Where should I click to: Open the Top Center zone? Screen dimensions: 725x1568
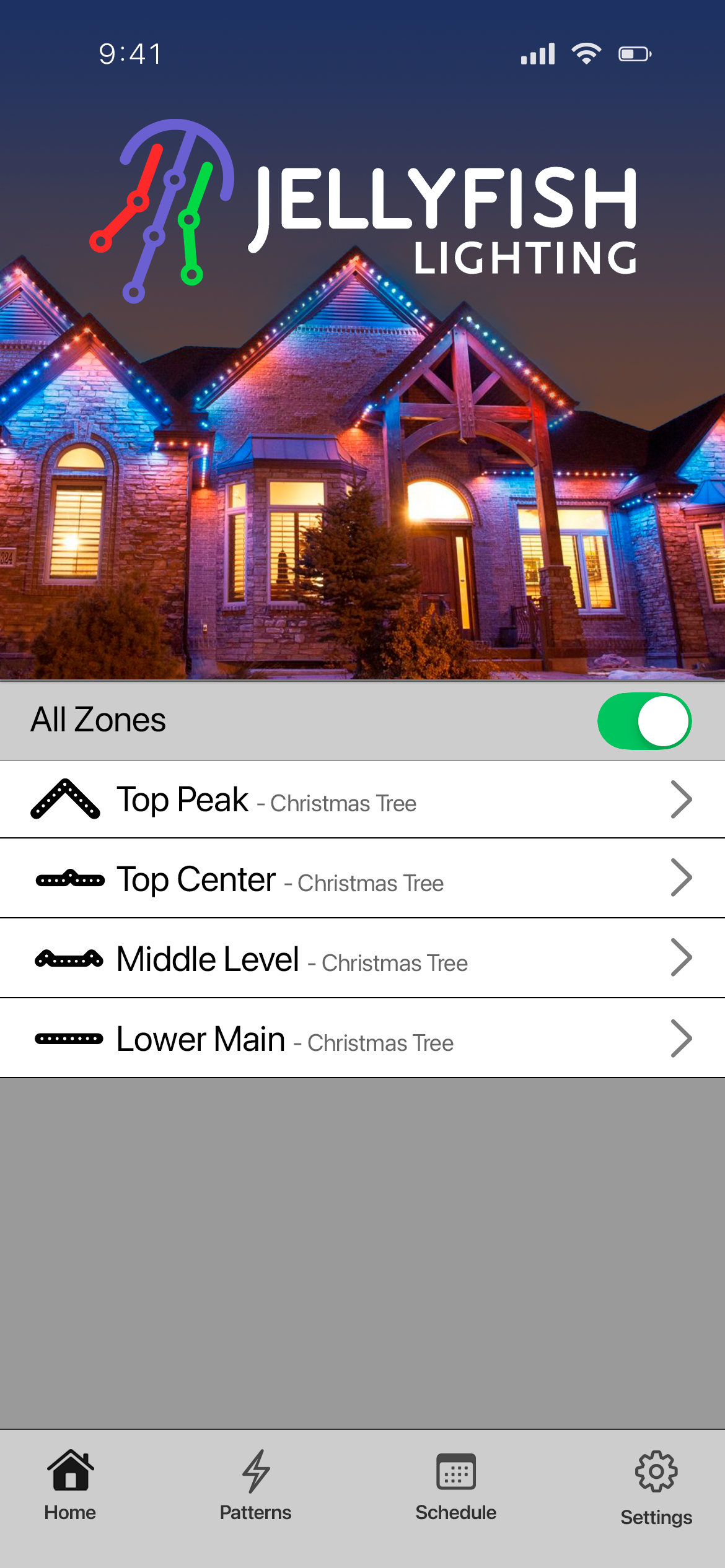362,879
